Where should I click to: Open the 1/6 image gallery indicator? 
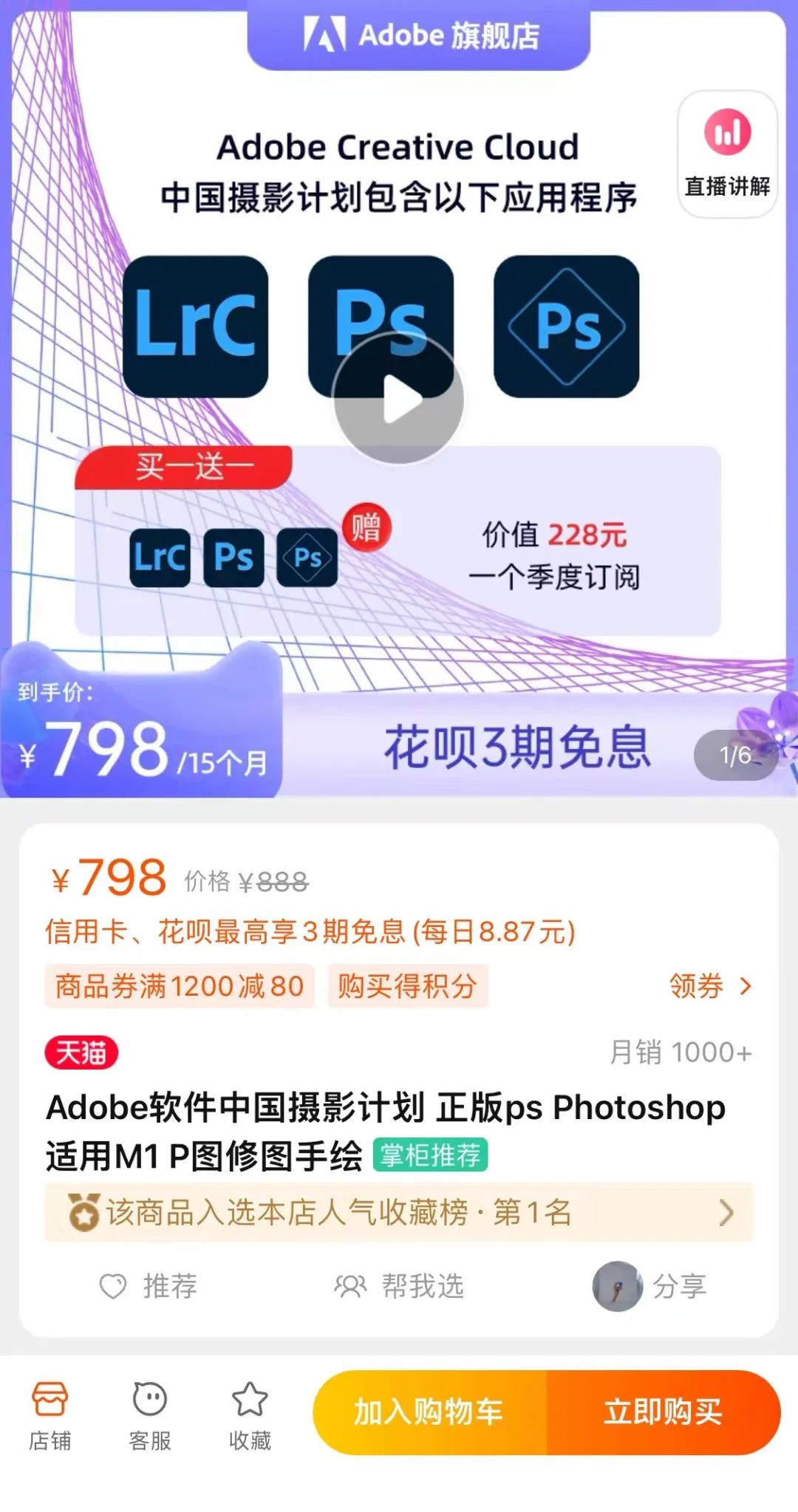tap(737, 753)
